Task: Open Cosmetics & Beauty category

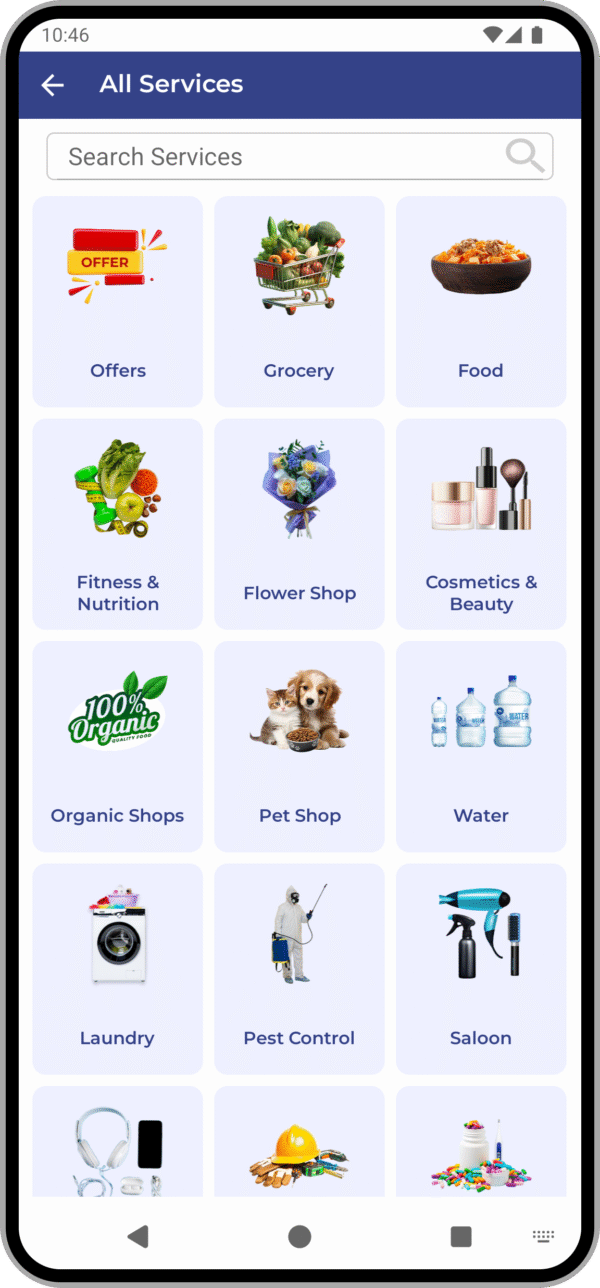Action: pyautogui.click(x=481, y=524)
